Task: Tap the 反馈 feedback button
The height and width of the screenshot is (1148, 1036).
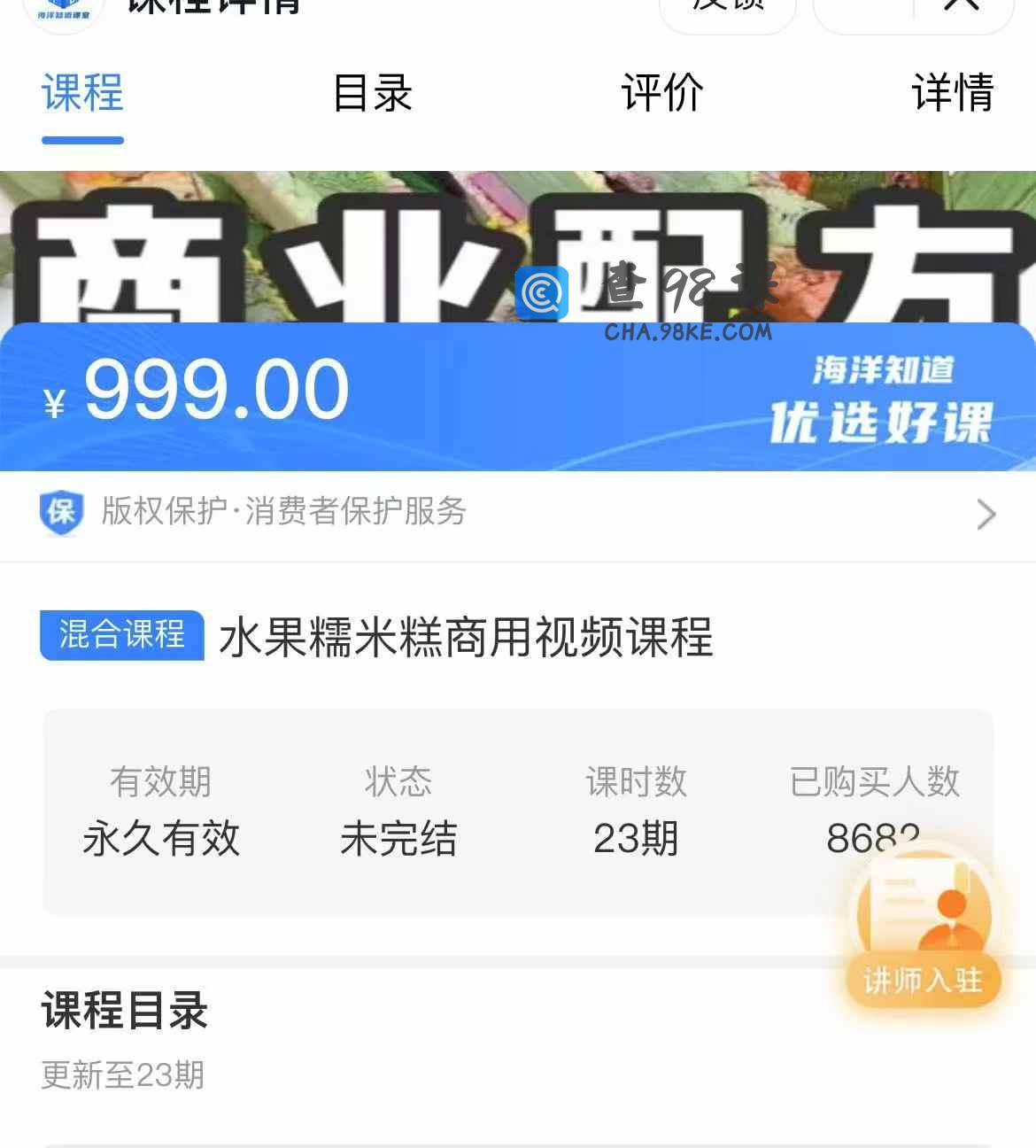Action: 728,11
